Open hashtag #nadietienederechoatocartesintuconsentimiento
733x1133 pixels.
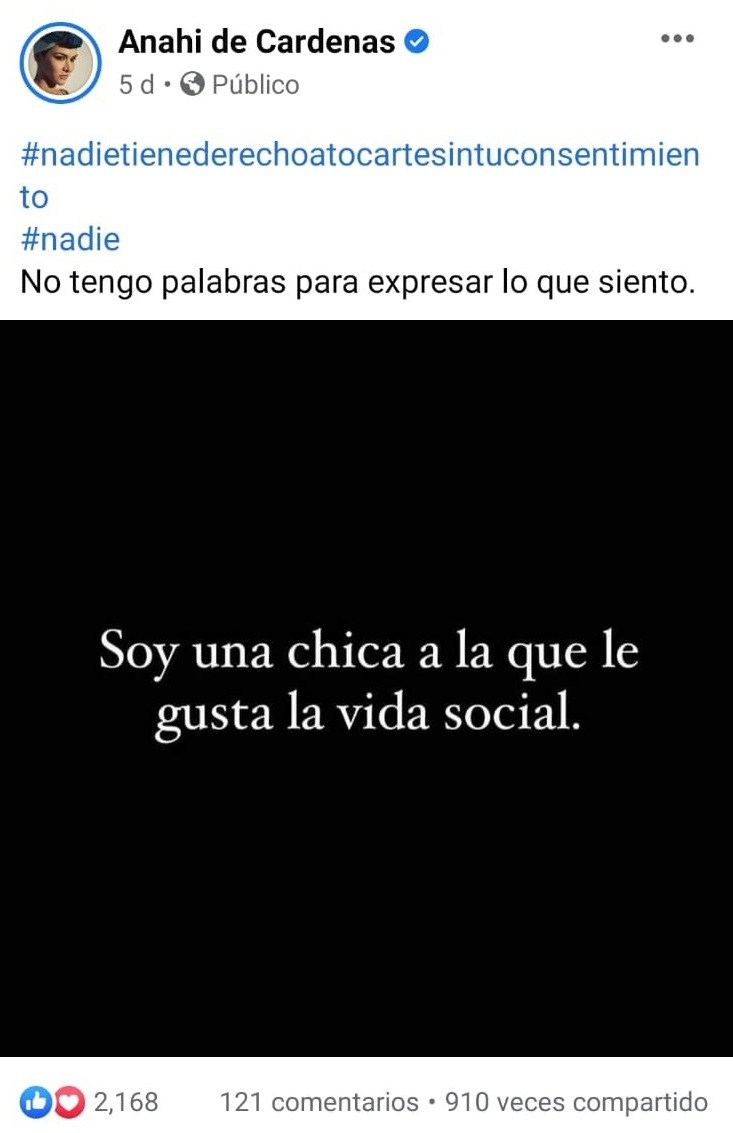click(359, 156)
